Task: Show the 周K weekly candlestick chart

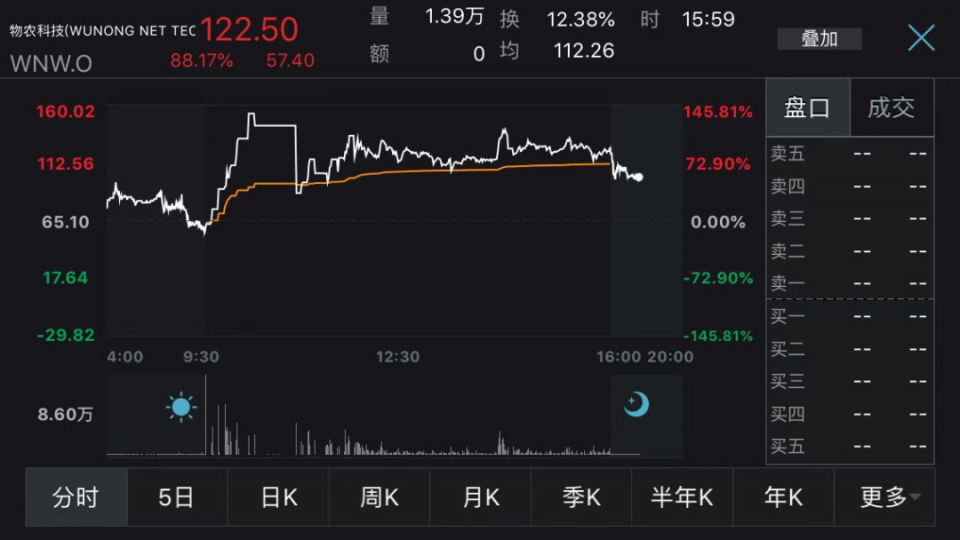Action: click(x=380, y=497)
